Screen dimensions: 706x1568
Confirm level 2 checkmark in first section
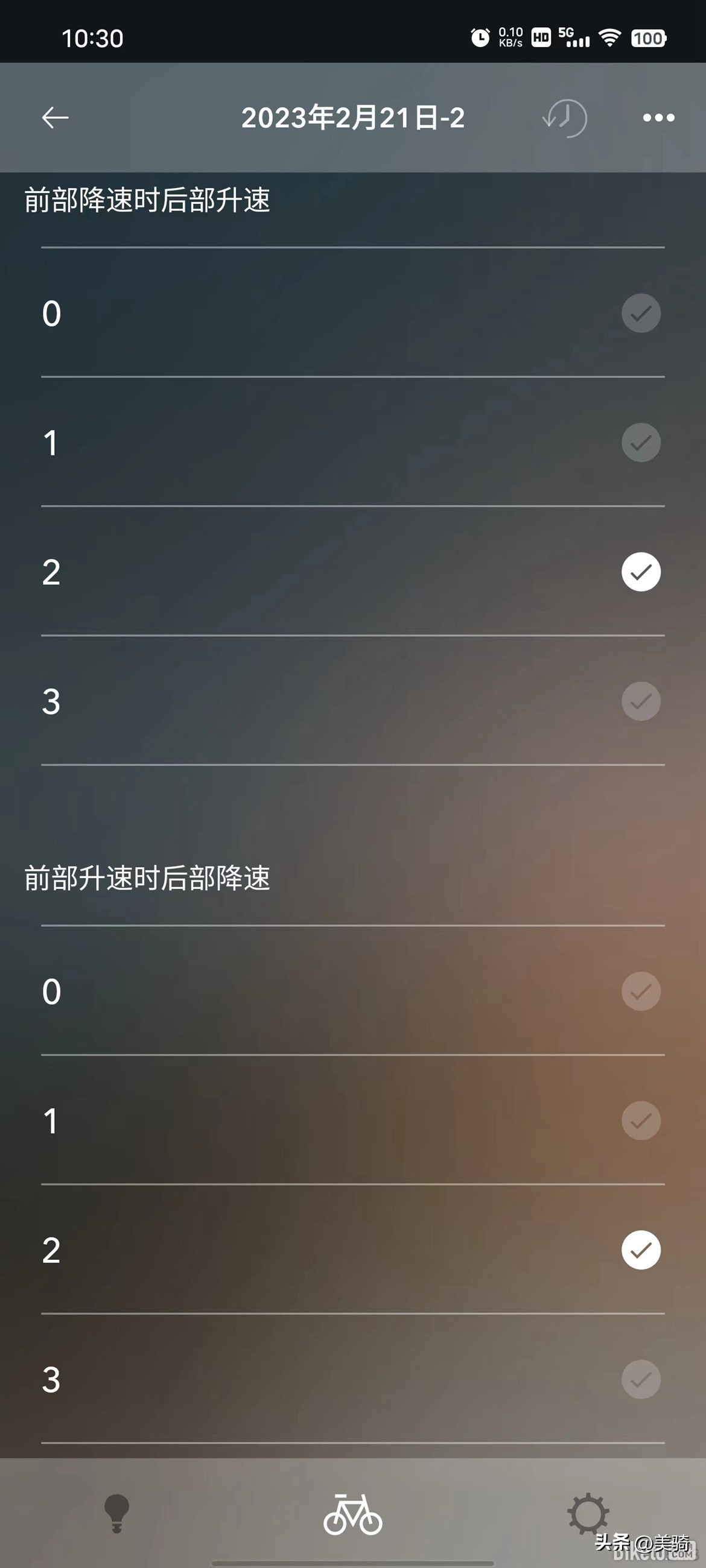point(640,572)
